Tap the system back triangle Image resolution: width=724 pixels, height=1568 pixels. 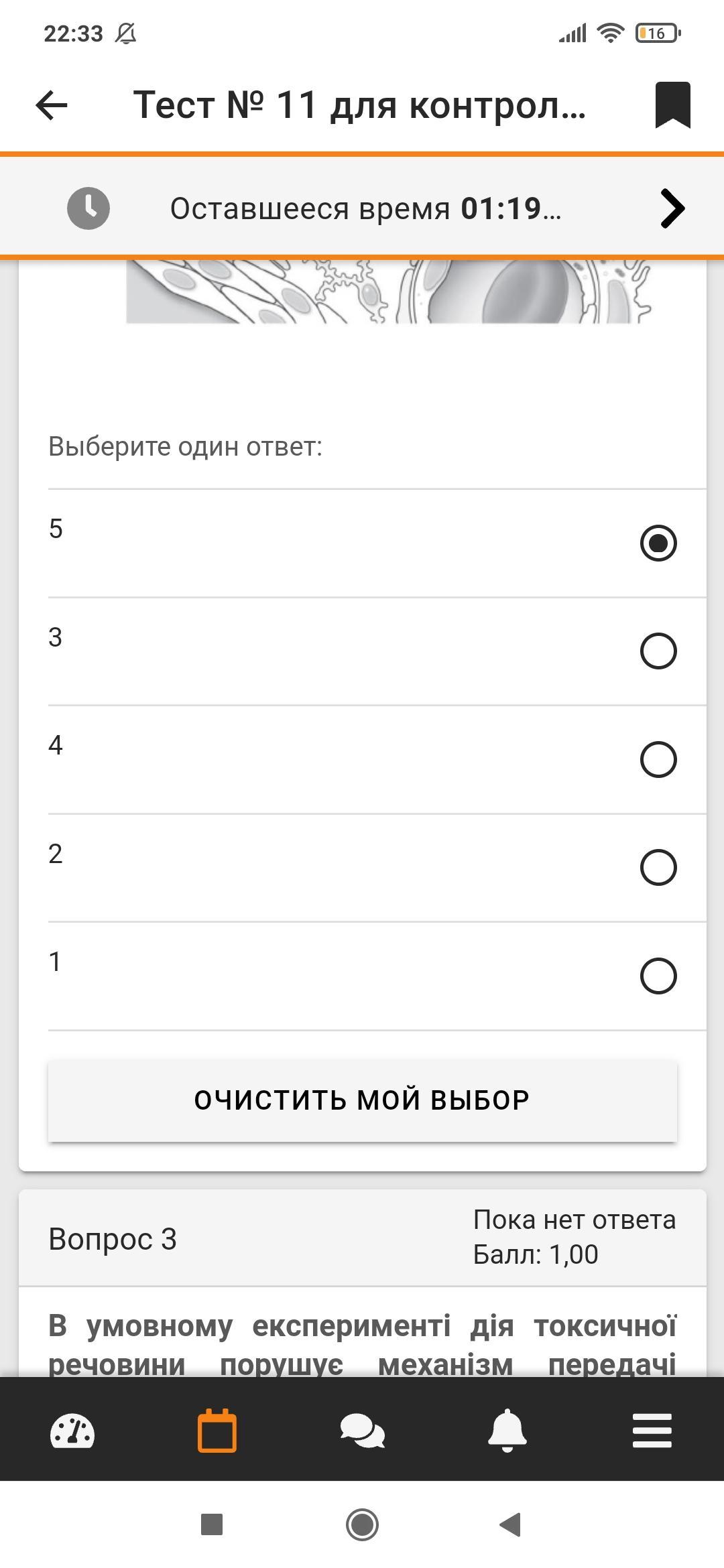(x=511, y=1524)
